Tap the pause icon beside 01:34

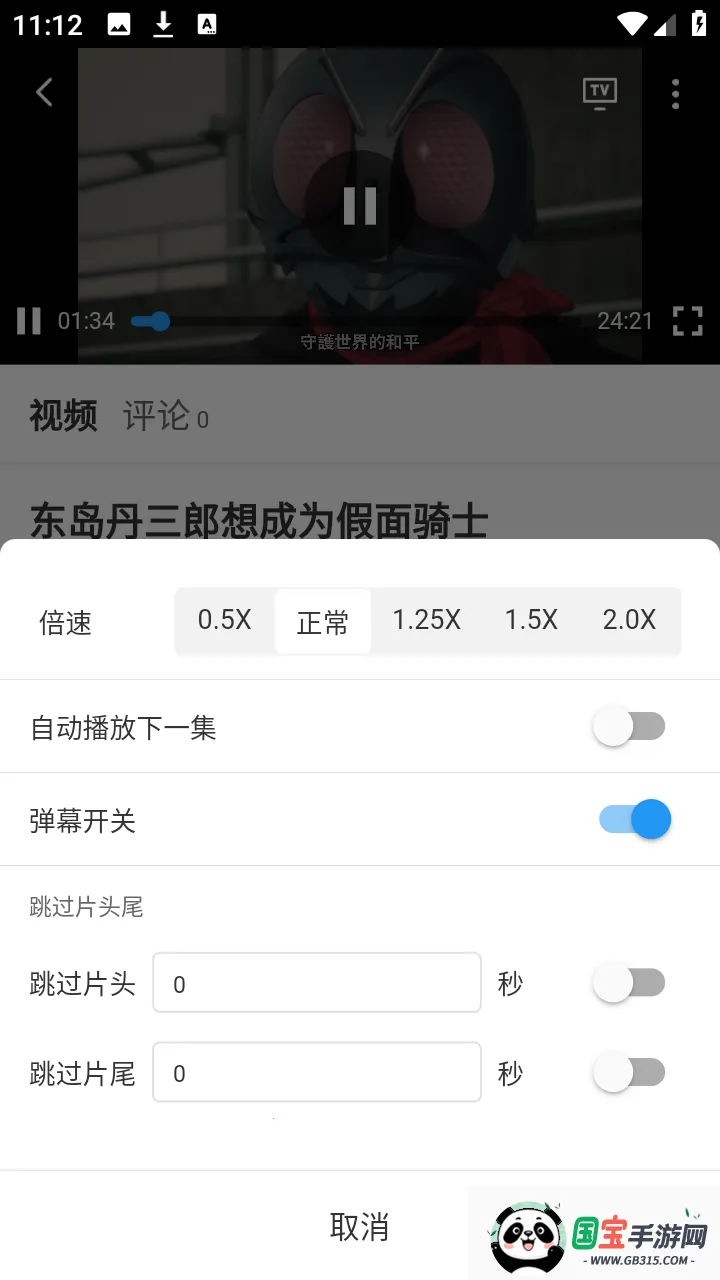point(29,321)
